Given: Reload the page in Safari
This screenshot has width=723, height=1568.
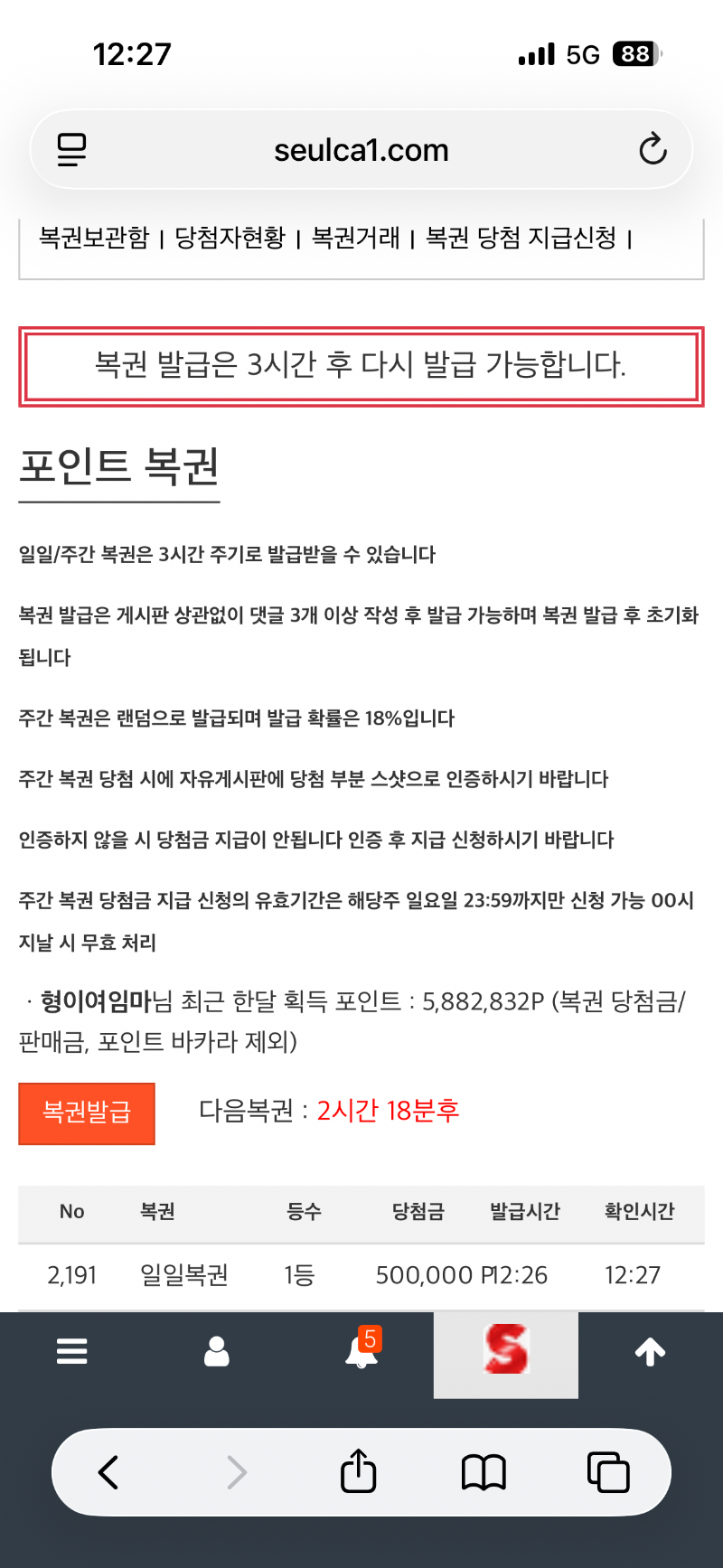Looking at the screenshot, I should pyautogui.click(x=653, y=149).
